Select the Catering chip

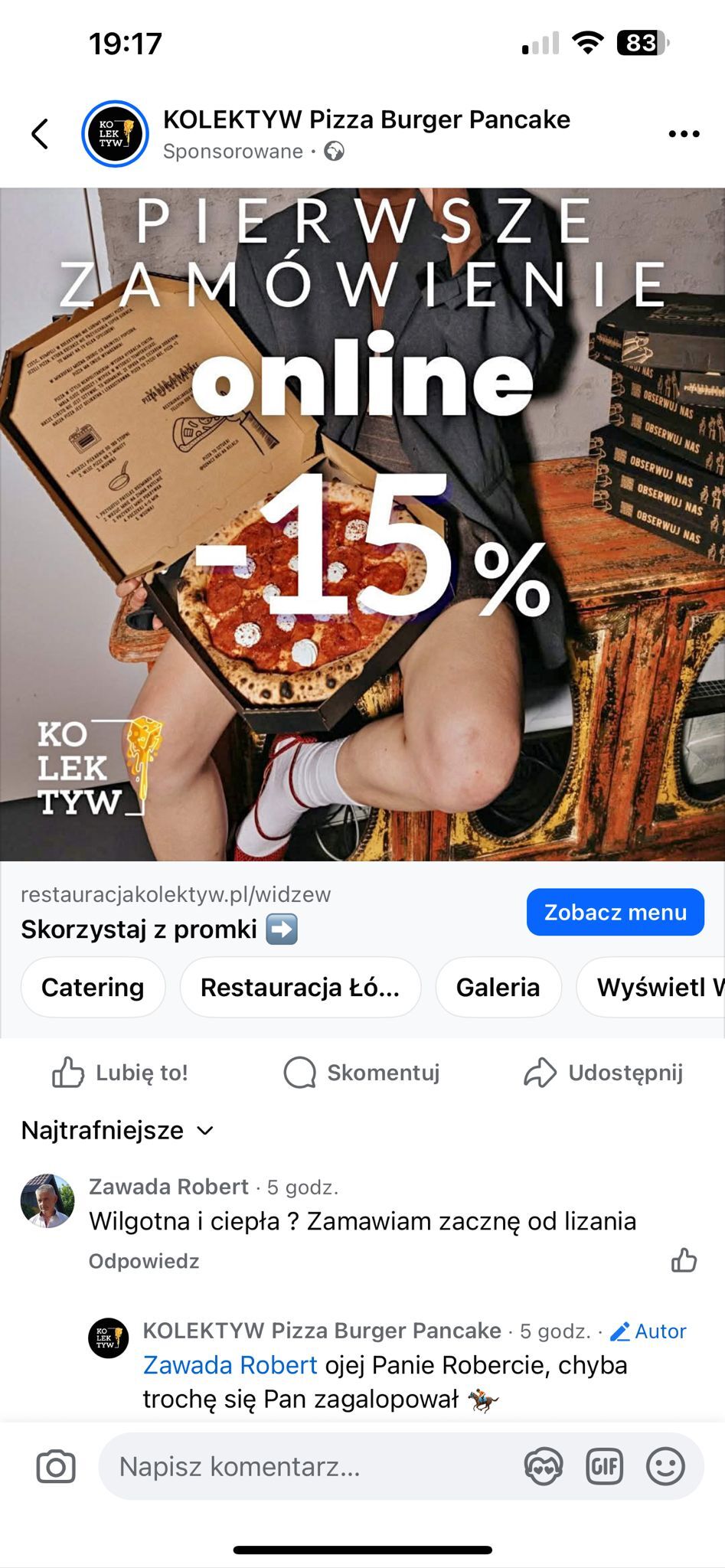(x=93, y=988)
